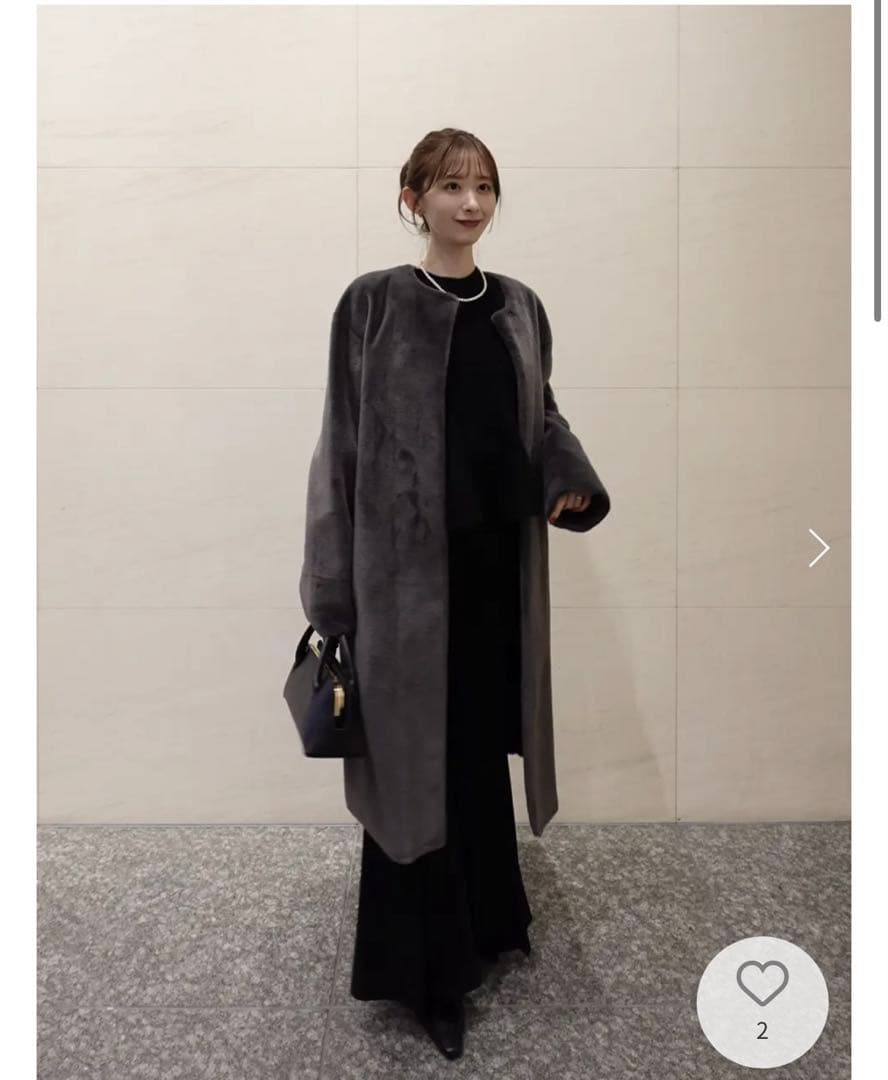
Task: Like this outfit with the heart button
Action: click(762, 983)
